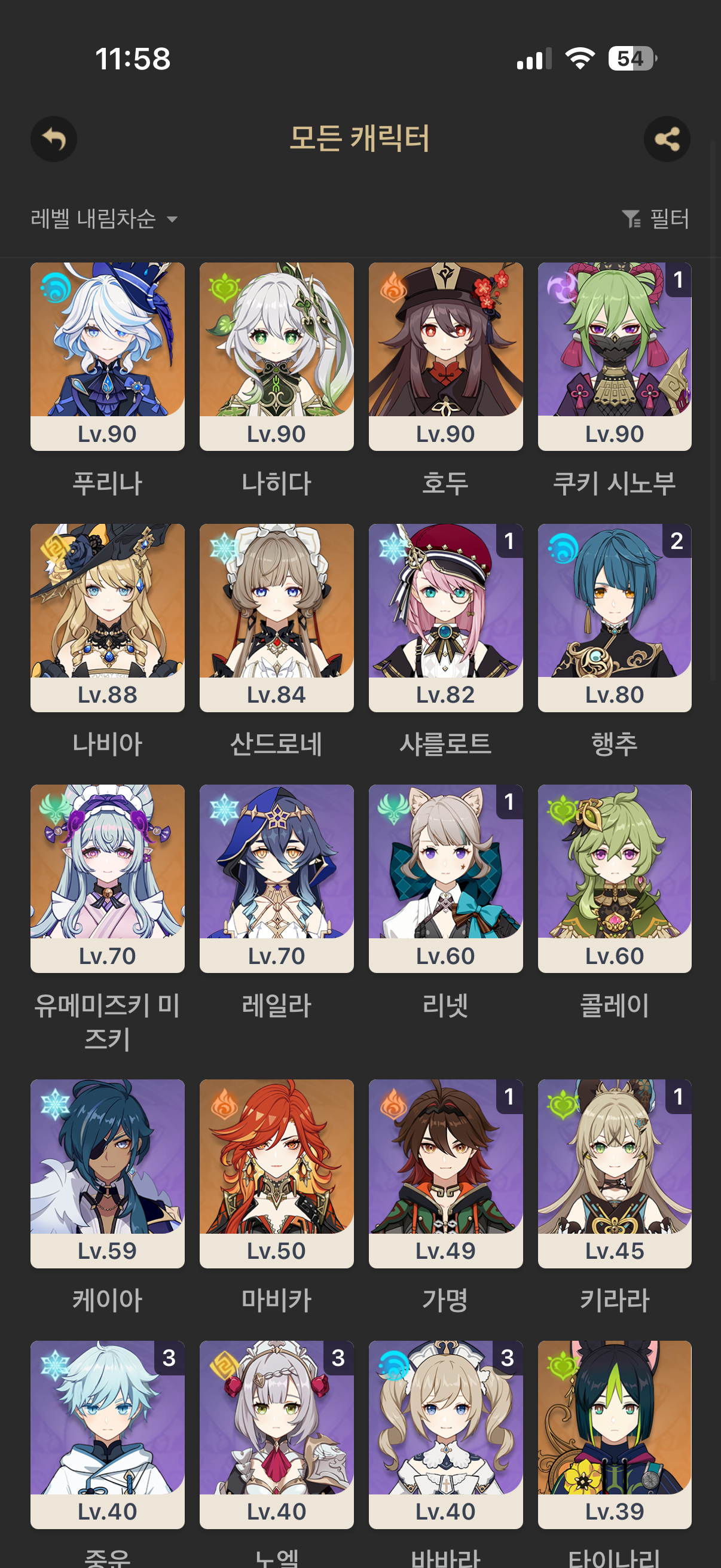View the 리넷 character card
The width and height of the screenshot is (721, 1568).
(446, 878)
